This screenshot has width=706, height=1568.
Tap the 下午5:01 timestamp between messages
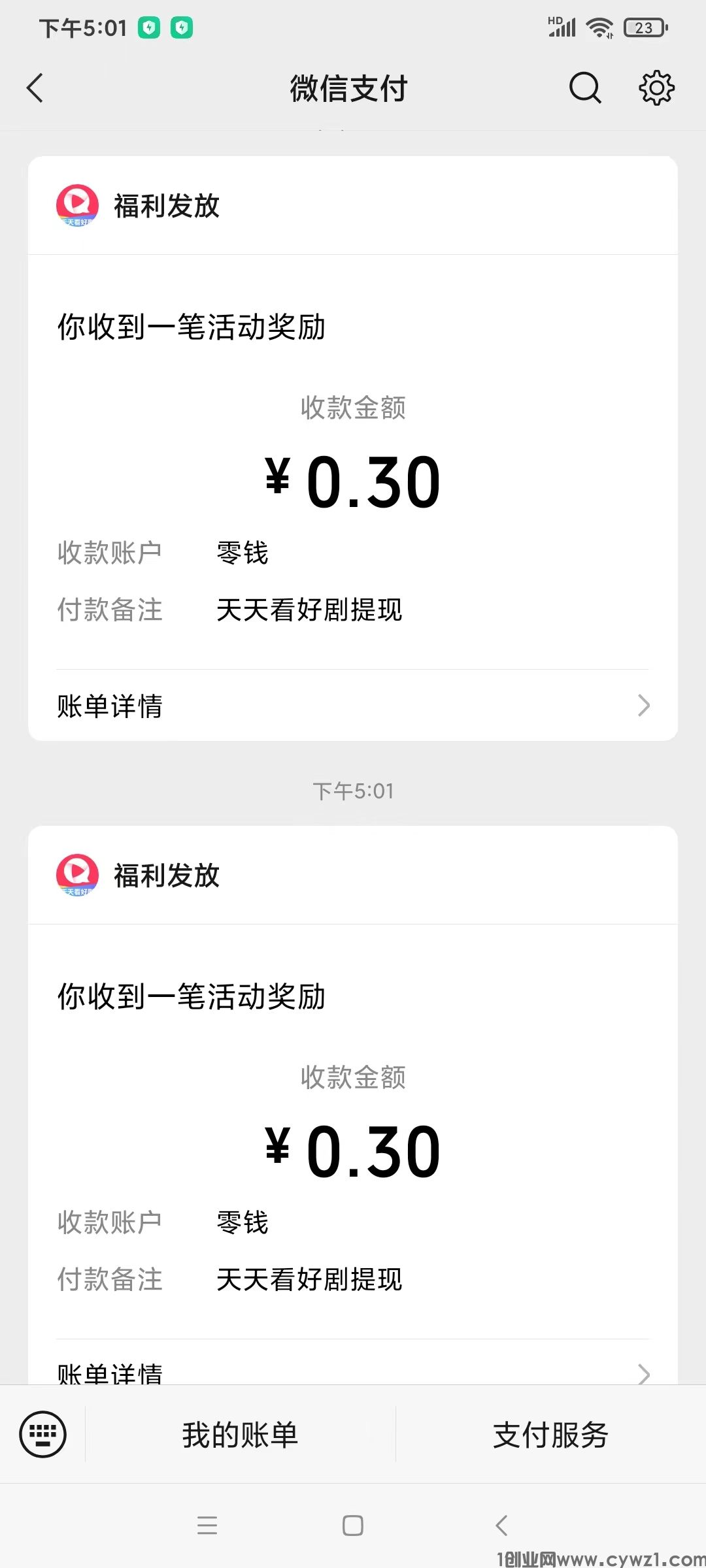353,791
